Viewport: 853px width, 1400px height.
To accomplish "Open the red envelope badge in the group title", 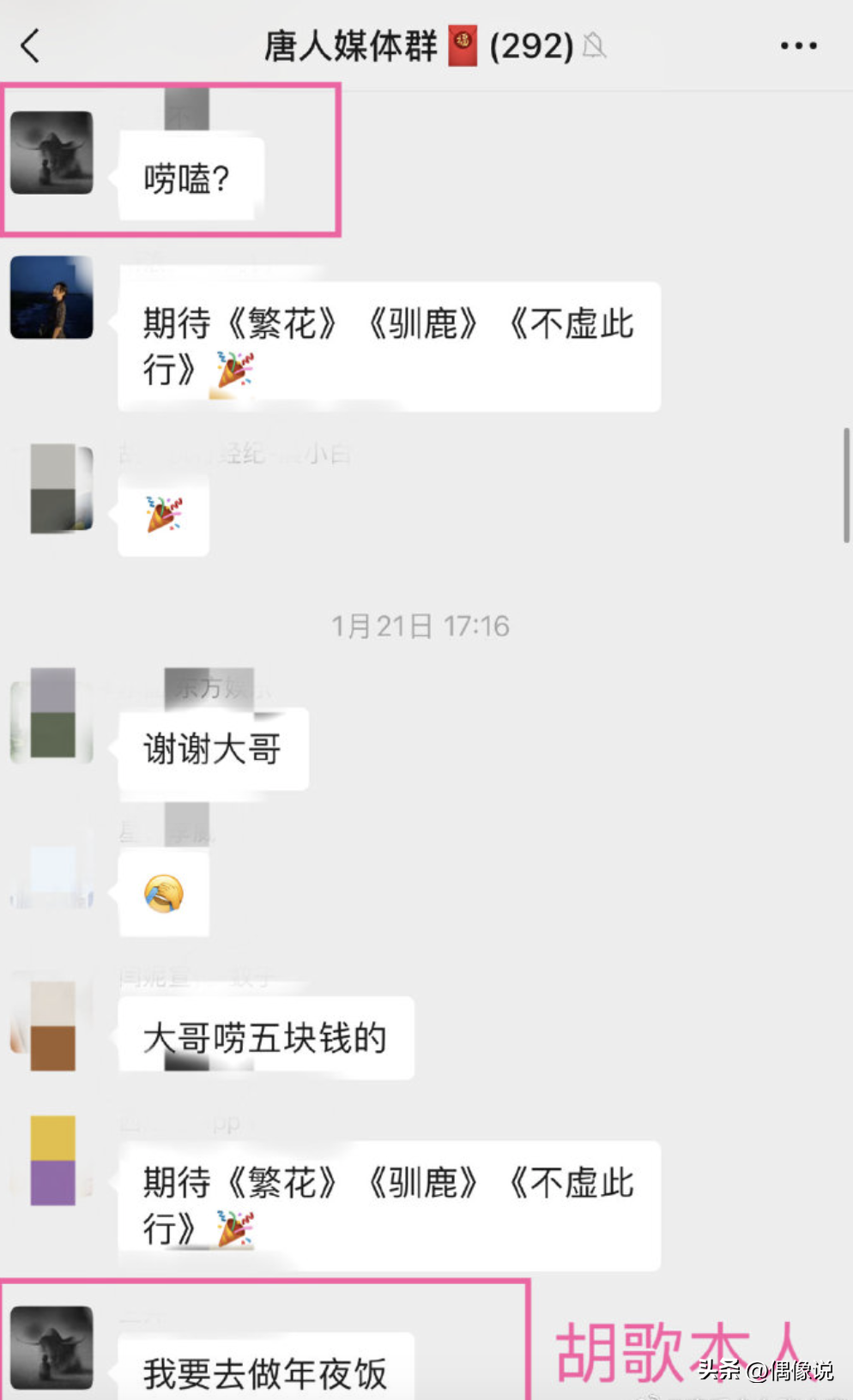I will 463,44.
